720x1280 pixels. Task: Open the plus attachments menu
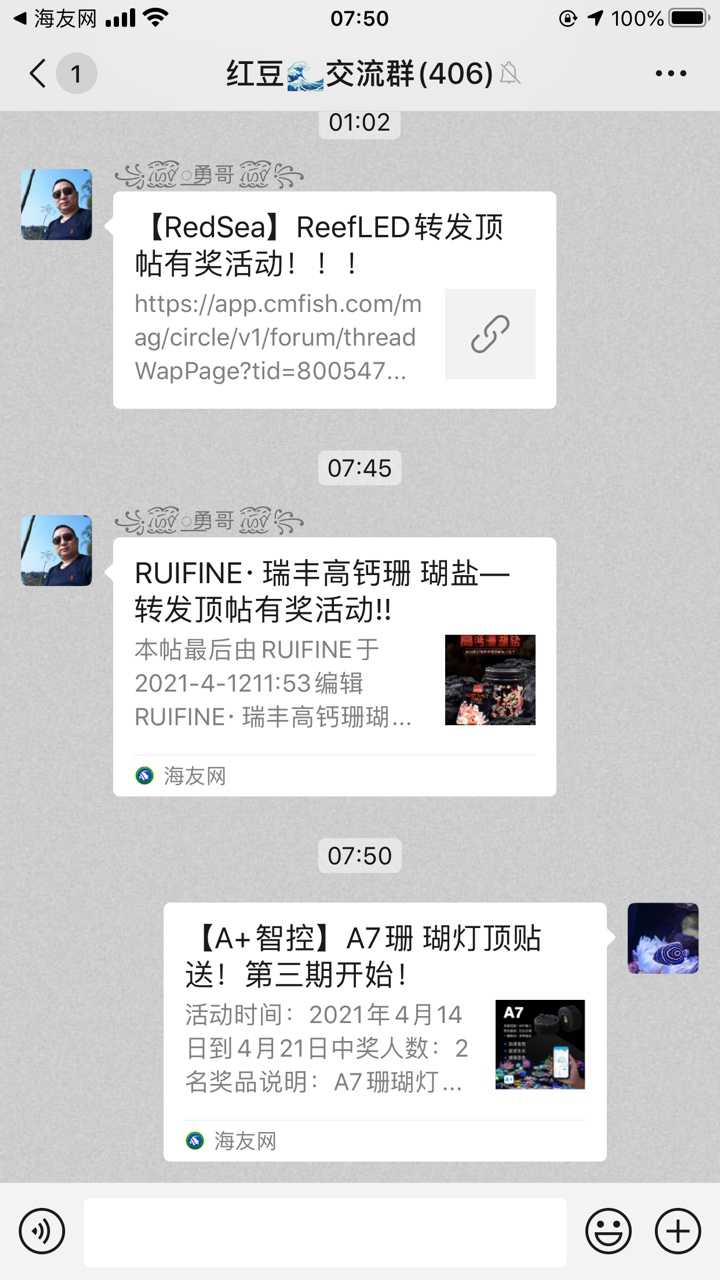678,1231
